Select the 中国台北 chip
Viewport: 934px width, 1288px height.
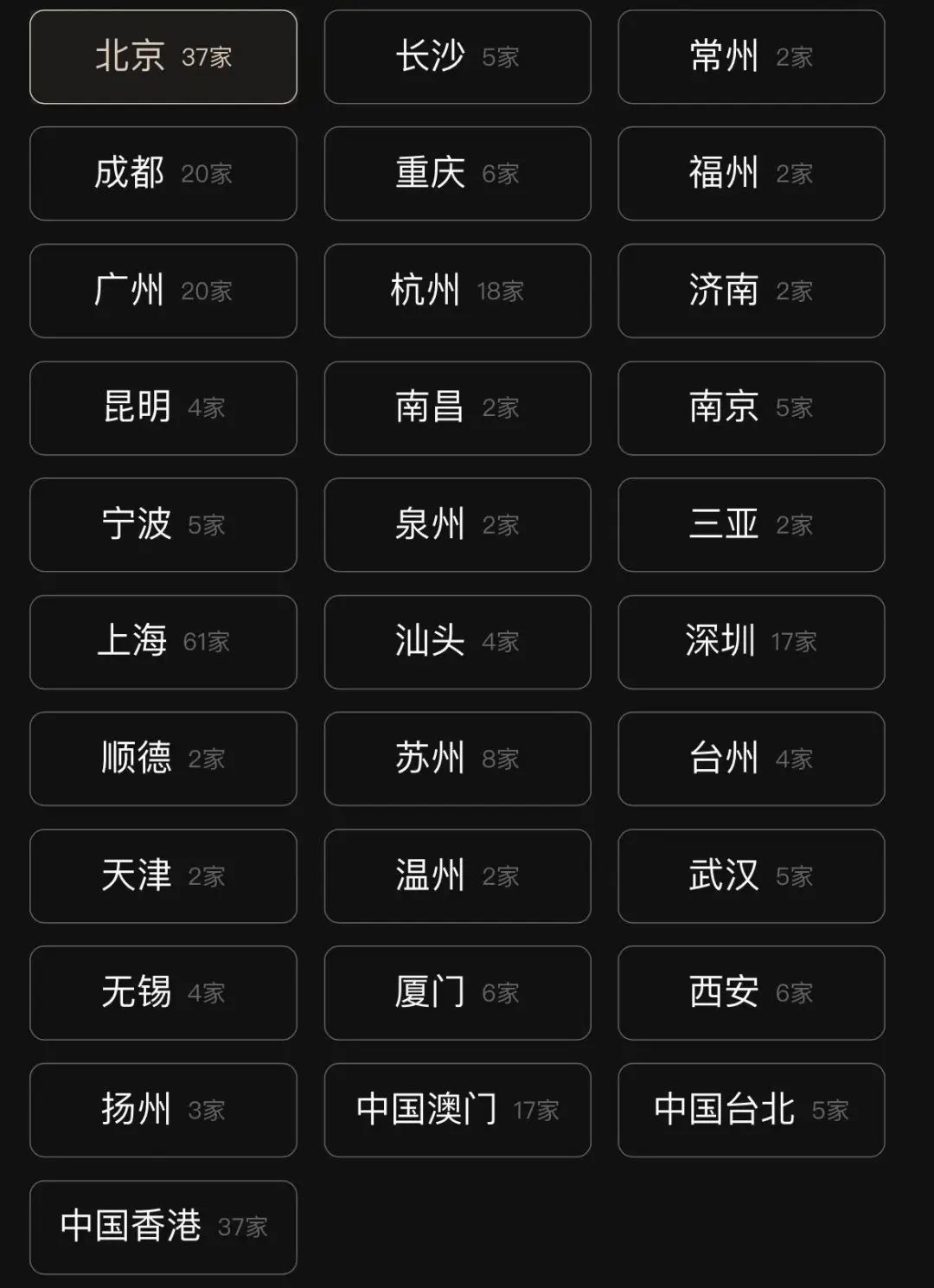[752, 1110]
